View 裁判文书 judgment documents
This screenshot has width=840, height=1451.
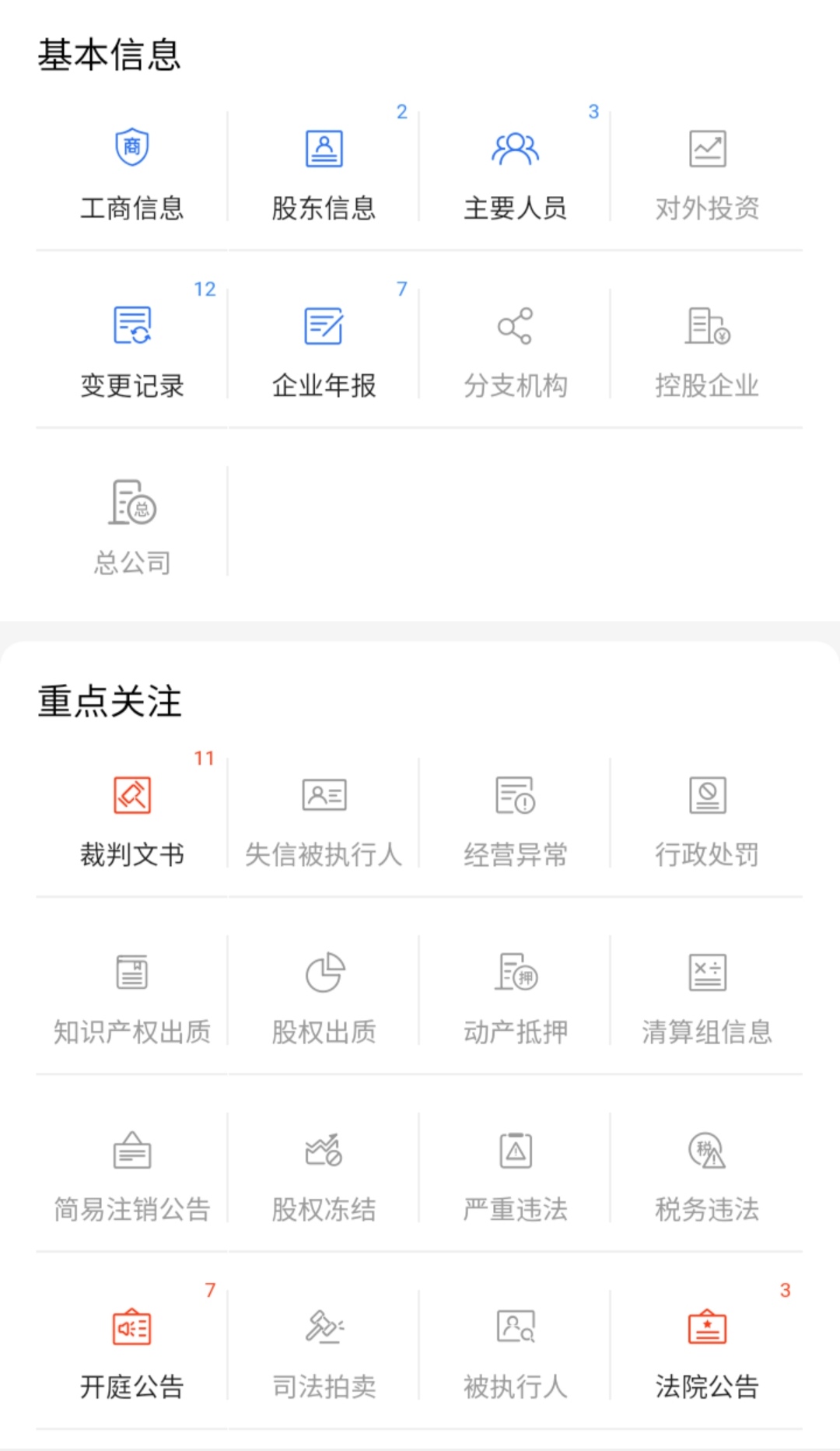(132, 820)
